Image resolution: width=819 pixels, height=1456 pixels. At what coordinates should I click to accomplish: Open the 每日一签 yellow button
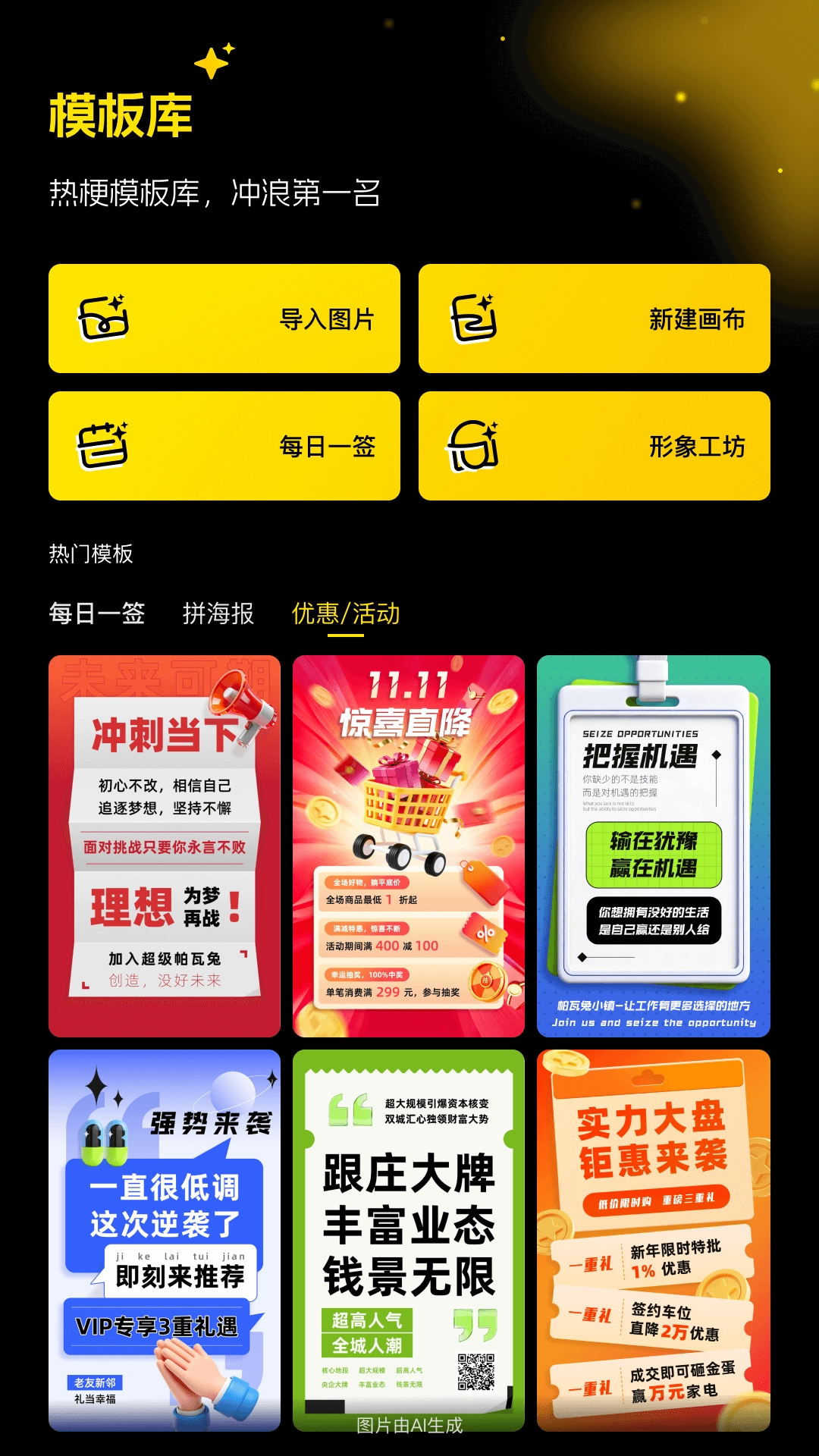(224, 446)
